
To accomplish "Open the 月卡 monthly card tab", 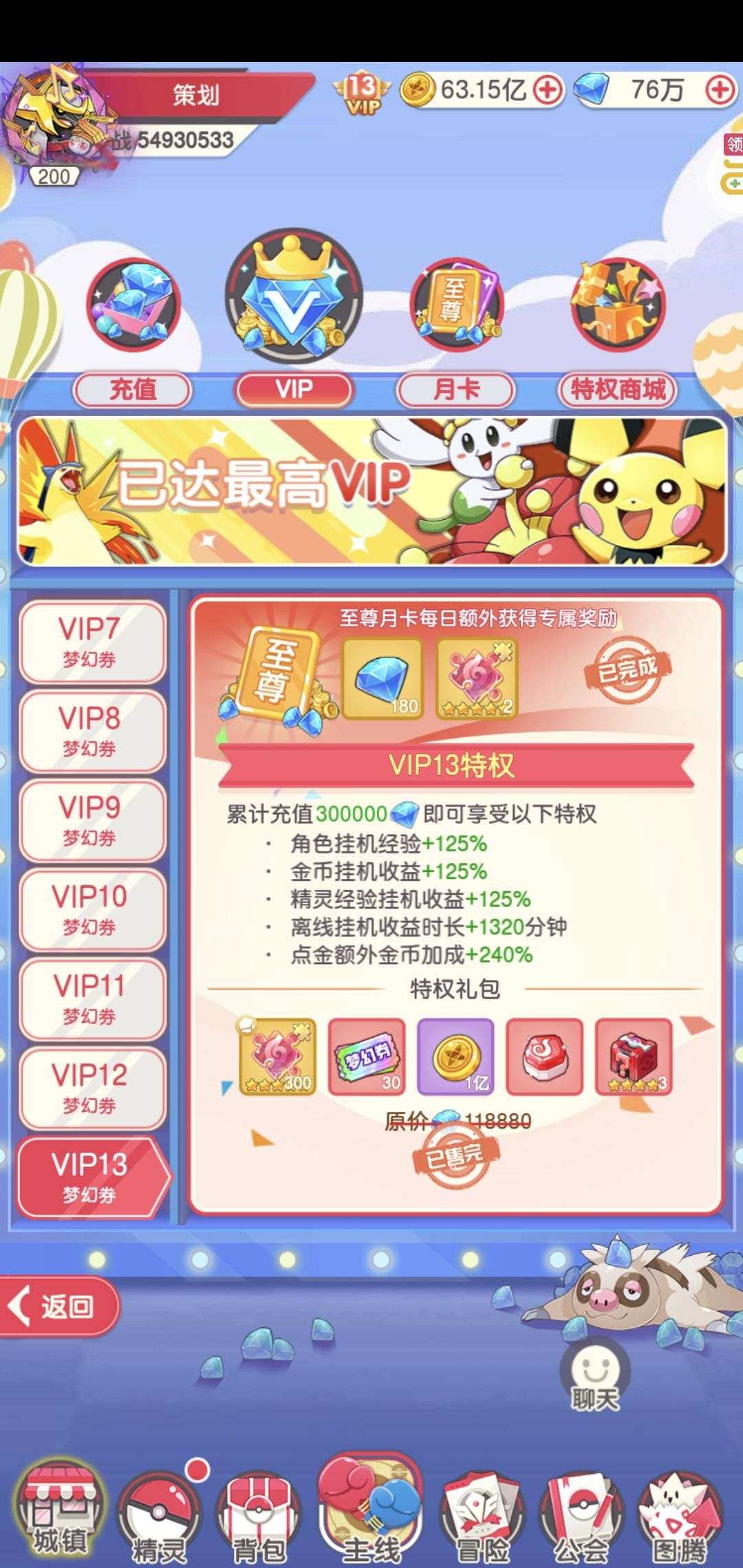I will tap(456, 390).
